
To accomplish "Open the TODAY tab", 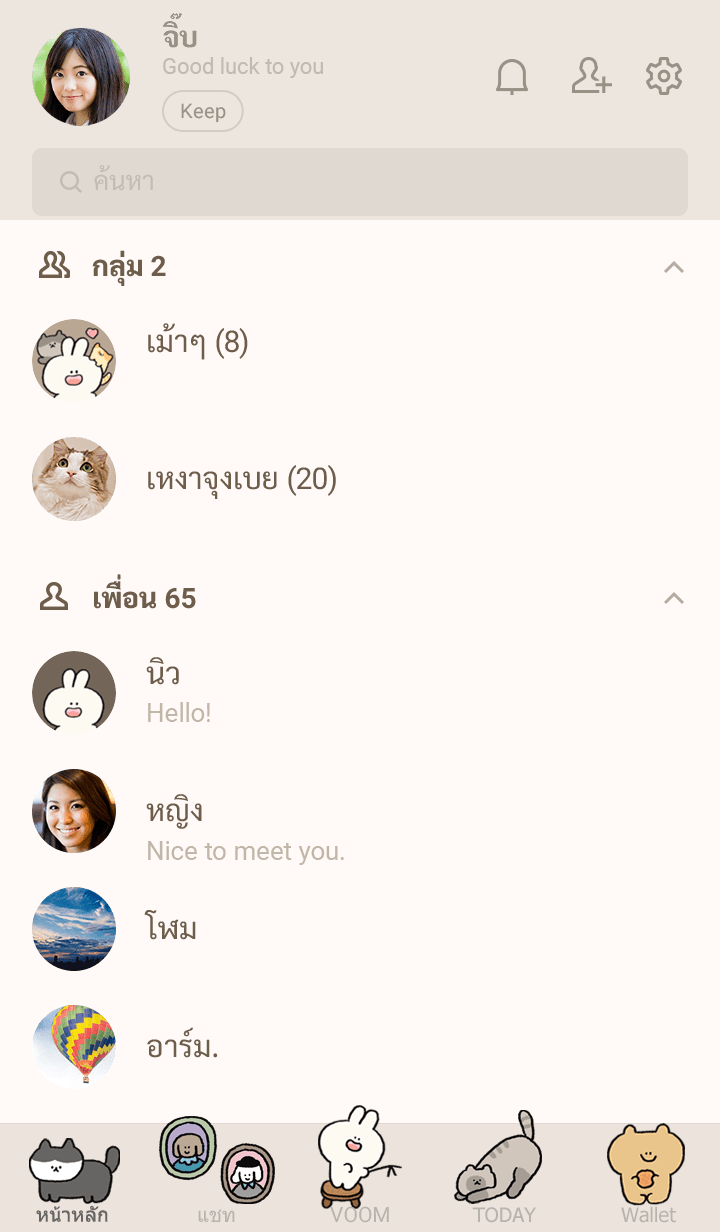I will point(504,1178).
